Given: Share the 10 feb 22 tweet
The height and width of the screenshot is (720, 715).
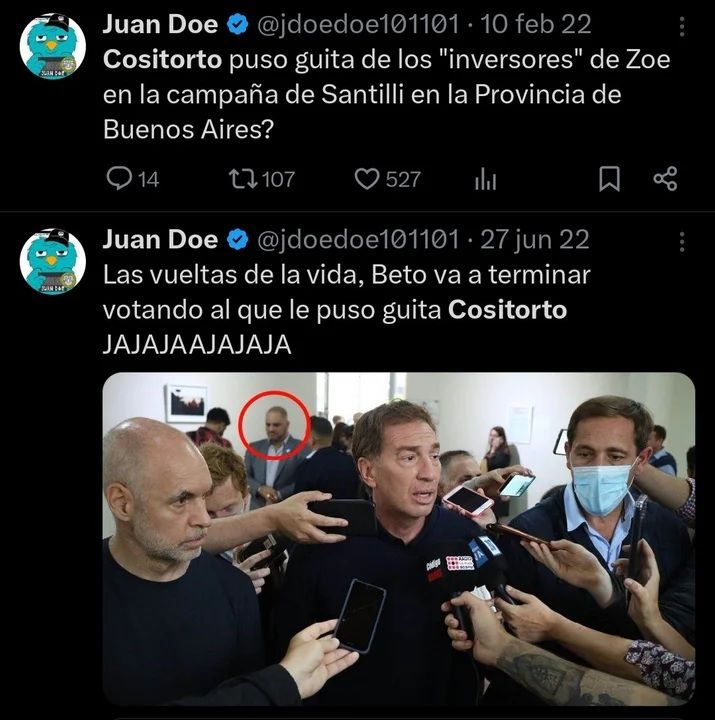Looking at the screenshot, I should tap(665, 179).
